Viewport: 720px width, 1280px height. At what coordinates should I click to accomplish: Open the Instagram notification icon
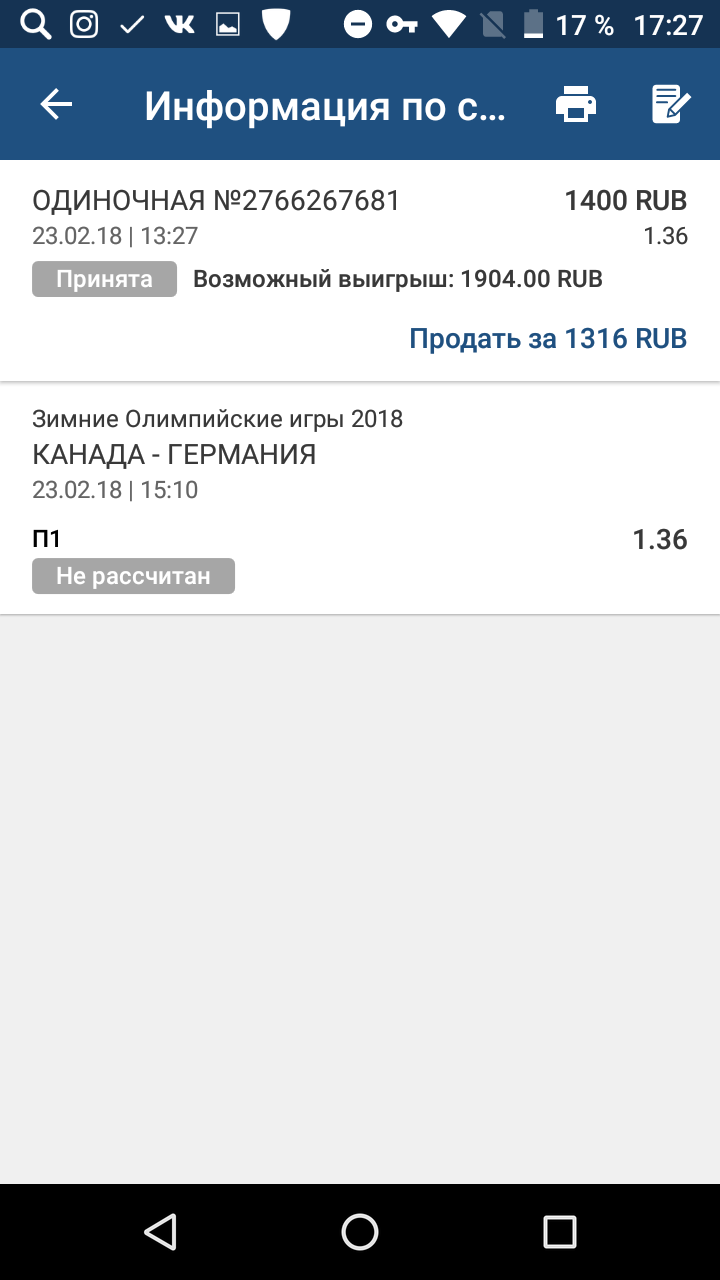pos(85,24)
